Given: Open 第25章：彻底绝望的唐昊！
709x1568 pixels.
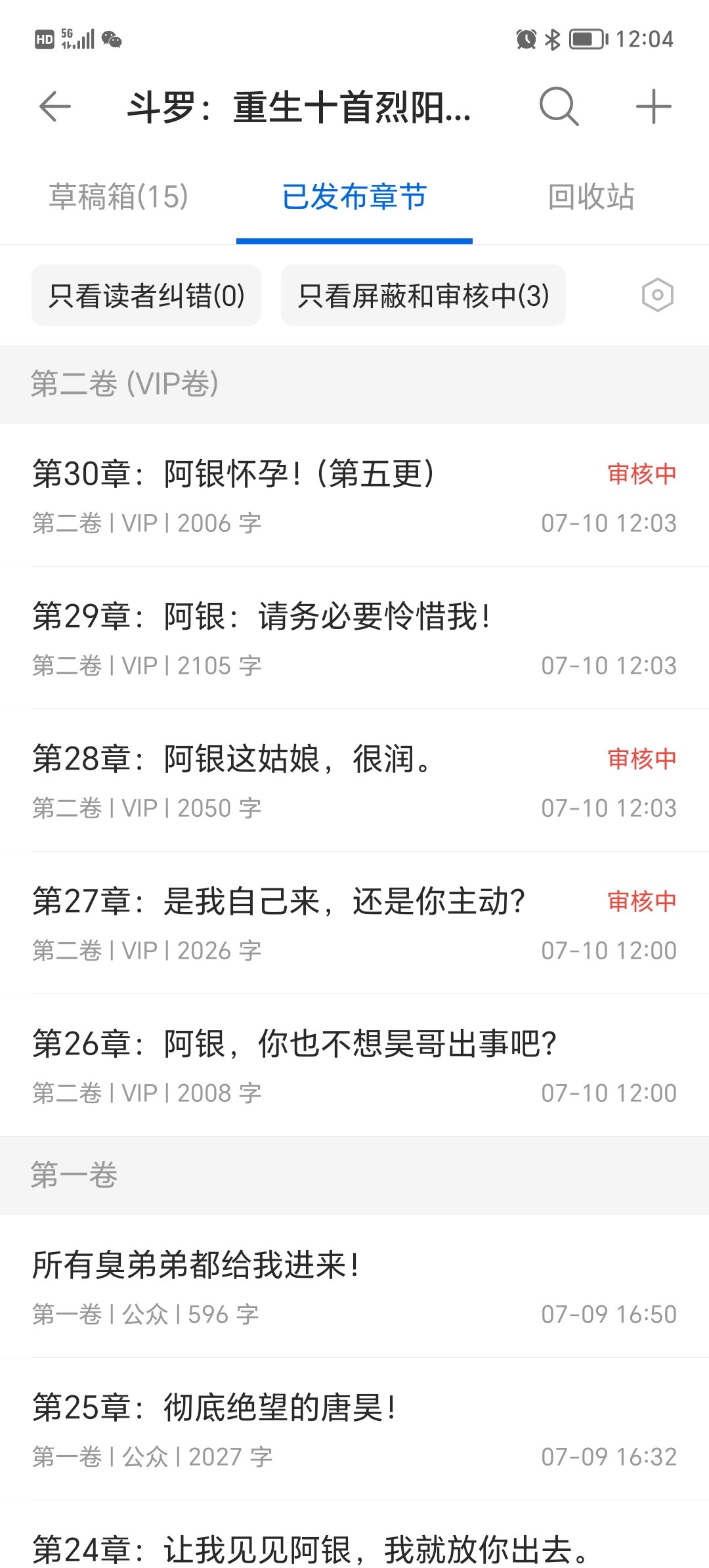Looking at the screenshot, I should point(354,1429).
